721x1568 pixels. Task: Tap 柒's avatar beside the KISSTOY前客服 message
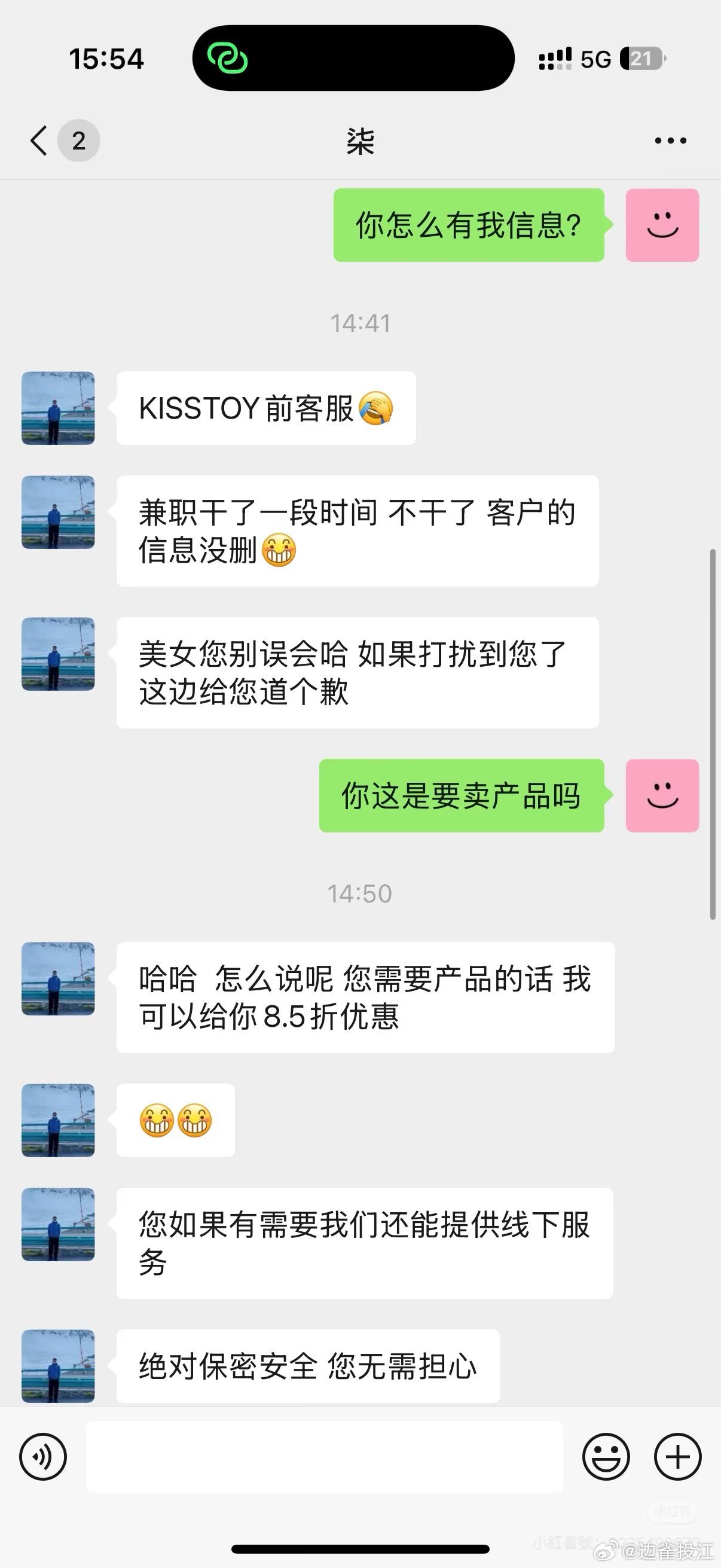(59, 408)
